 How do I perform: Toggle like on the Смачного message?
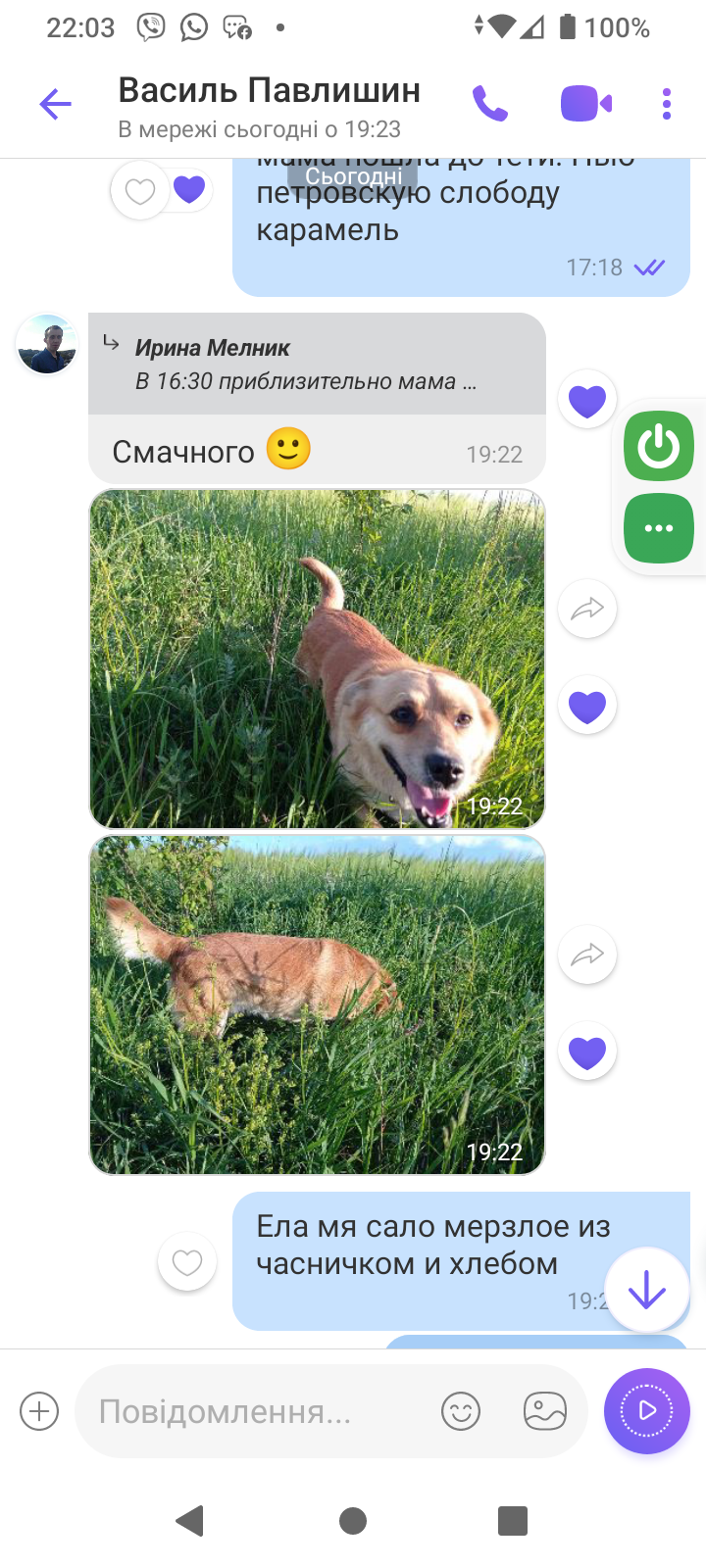click(586, 400)
